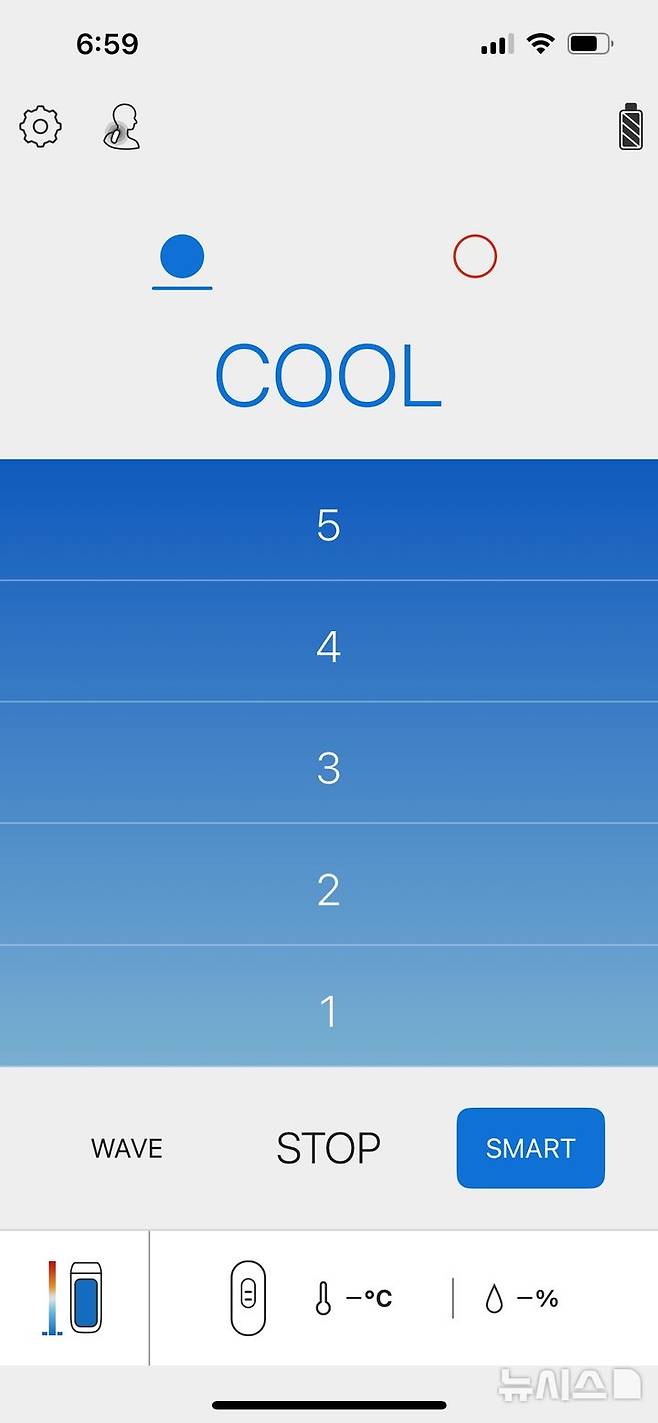
Task: Set cooling level to 4
Action: (x=329, y=643)
